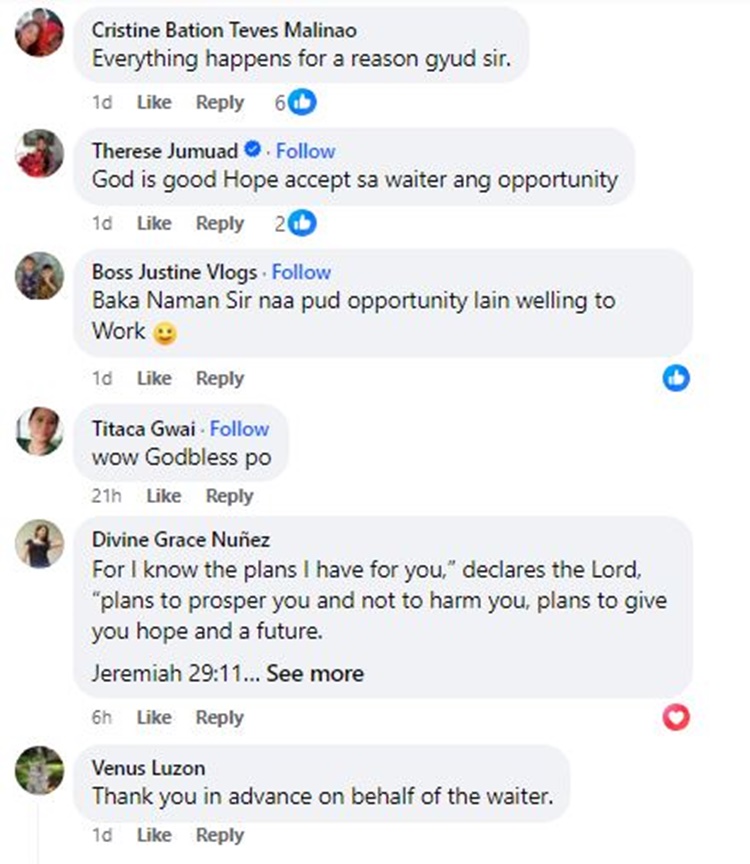This screenshot has width=750, height=864.
Task: Open Therese Jumuad's profile picture
Action: (x=40, y=153)
